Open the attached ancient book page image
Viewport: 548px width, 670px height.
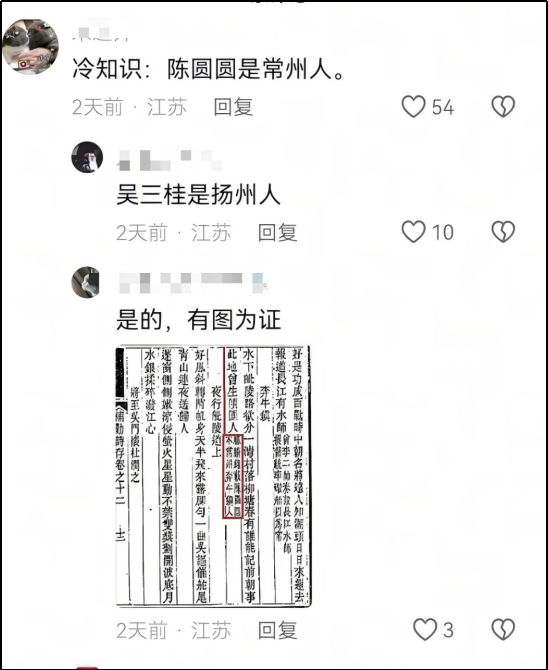tap(213, 476)
